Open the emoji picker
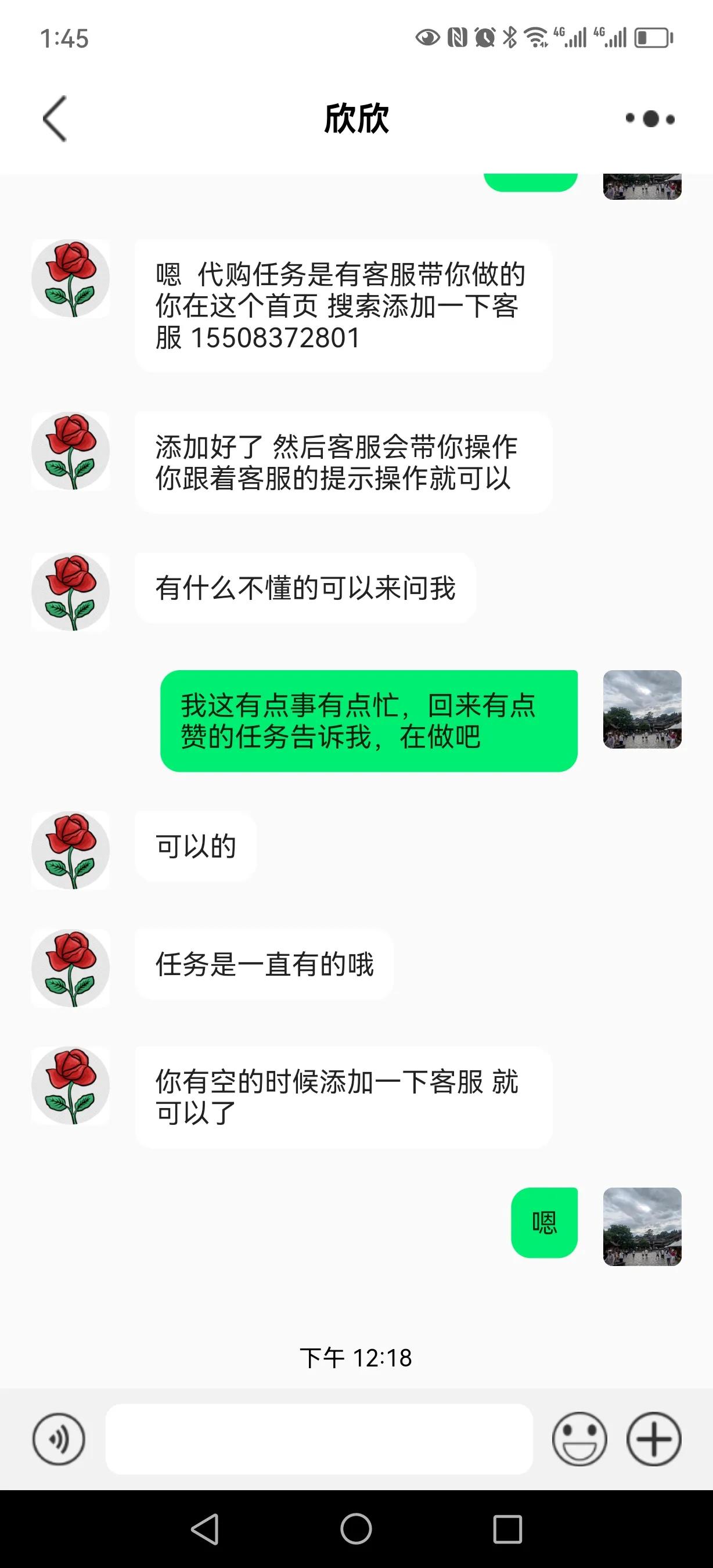 [x=581, y=1439]
